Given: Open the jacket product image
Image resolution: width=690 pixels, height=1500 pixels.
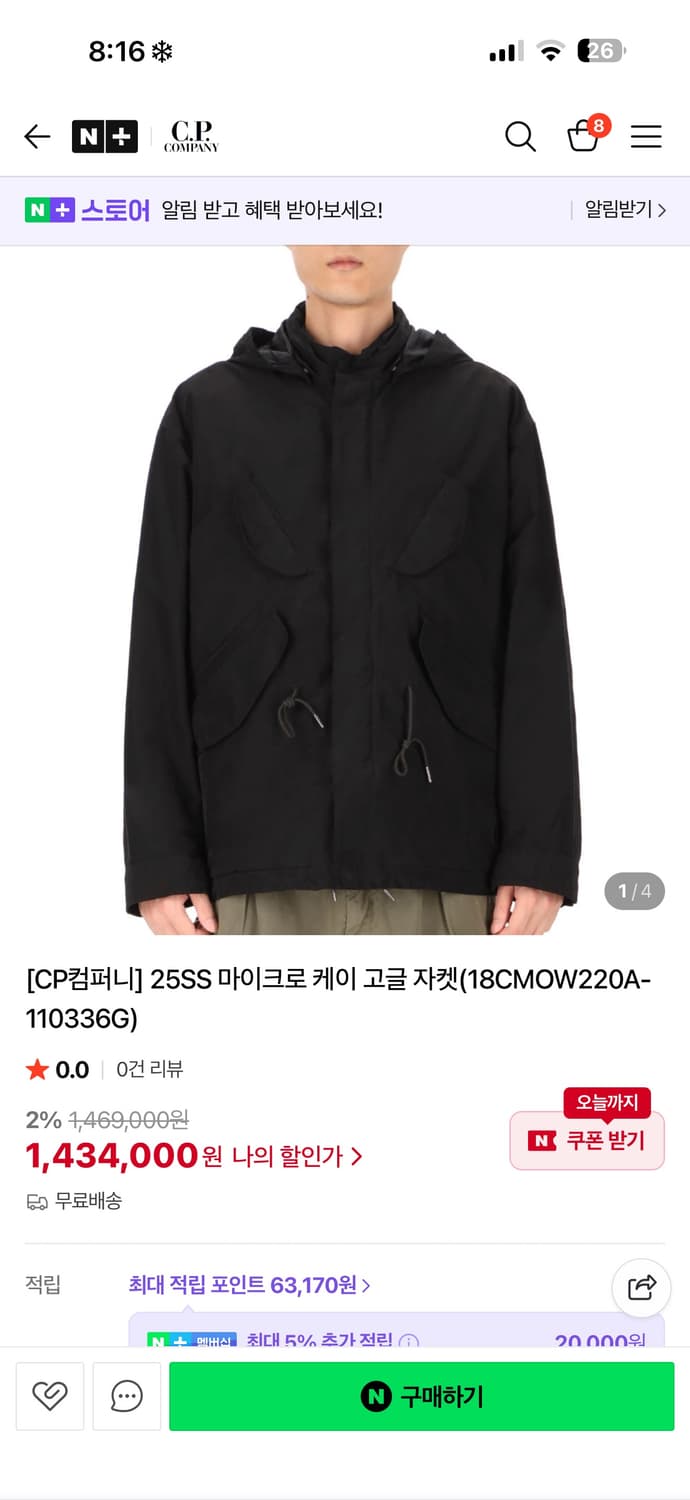Looking at the screenshot, I should point(345,590).
